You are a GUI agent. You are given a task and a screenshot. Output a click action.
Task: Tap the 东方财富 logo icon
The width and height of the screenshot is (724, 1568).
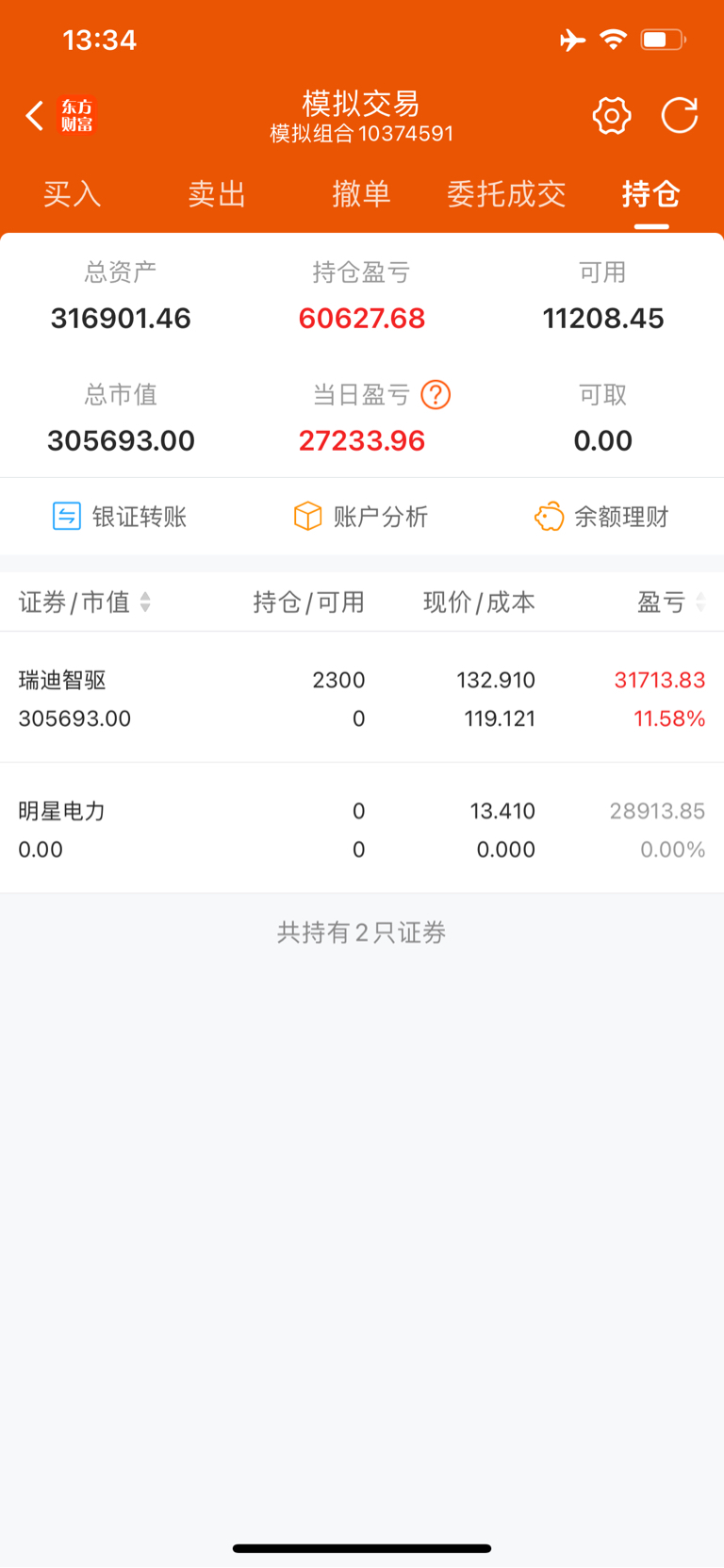click(79, 115)
